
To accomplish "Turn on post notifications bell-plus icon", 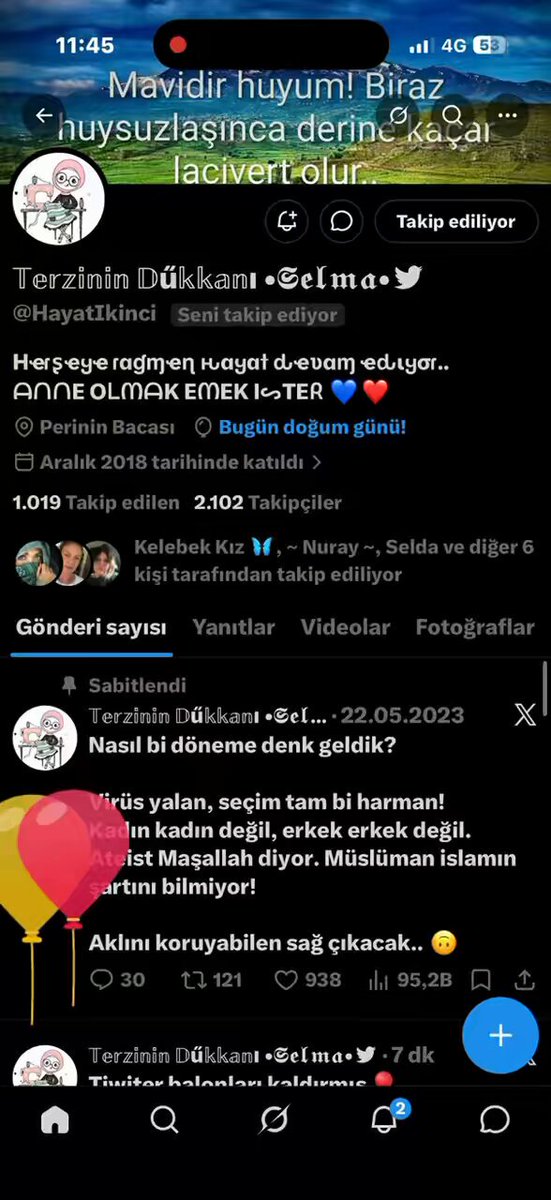I will (x=287, y=221).
